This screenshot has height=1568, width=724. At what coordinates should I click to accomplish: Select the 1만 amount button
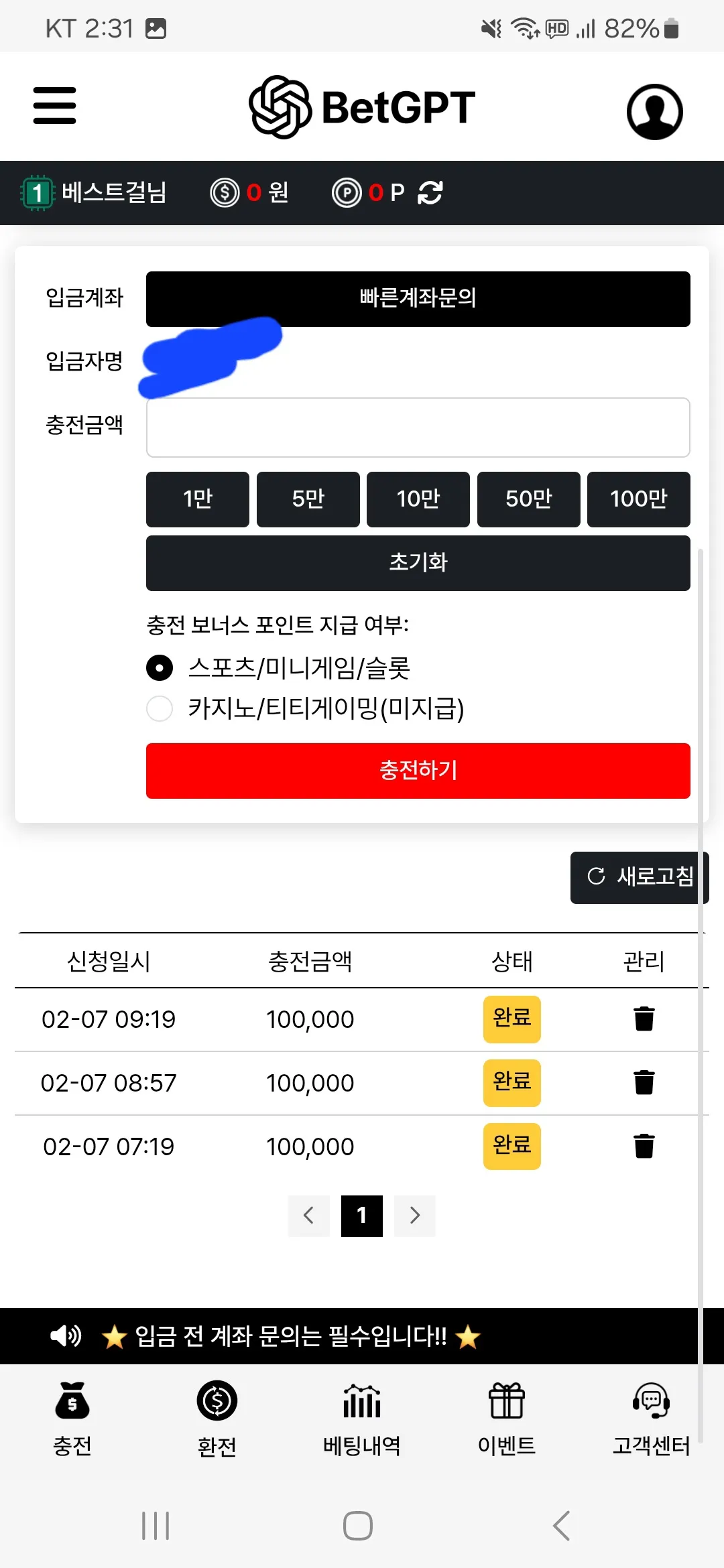(198, 499)
